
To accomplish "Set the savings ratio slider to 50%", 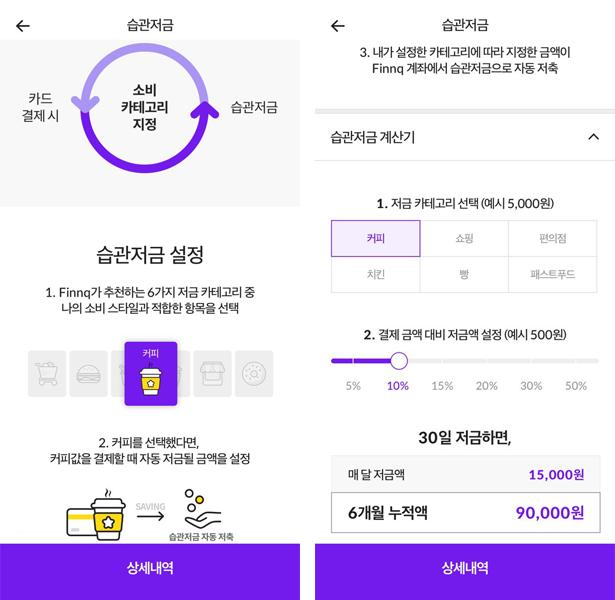I will click(576, 361).
